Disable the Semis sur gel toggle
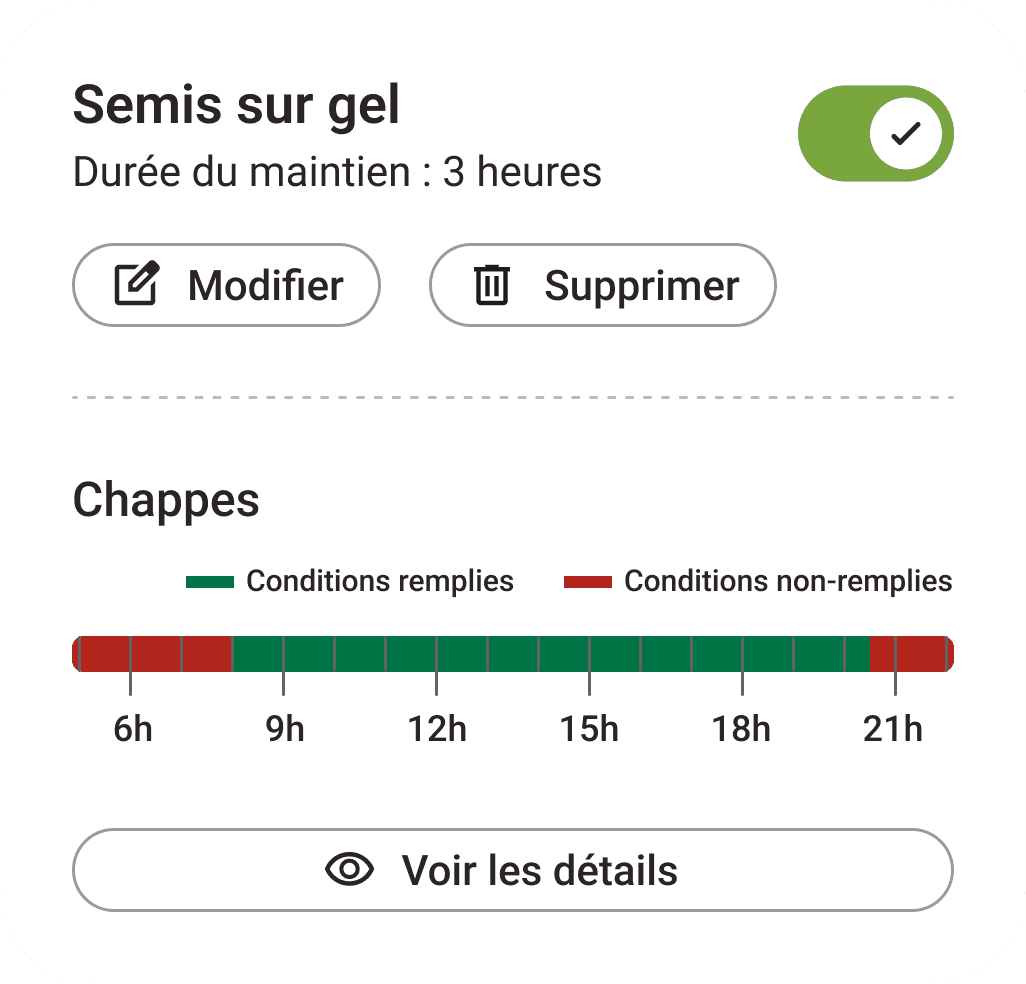Image resolution: width=1026 pixels, height=984 pixels. click(875, 134)
